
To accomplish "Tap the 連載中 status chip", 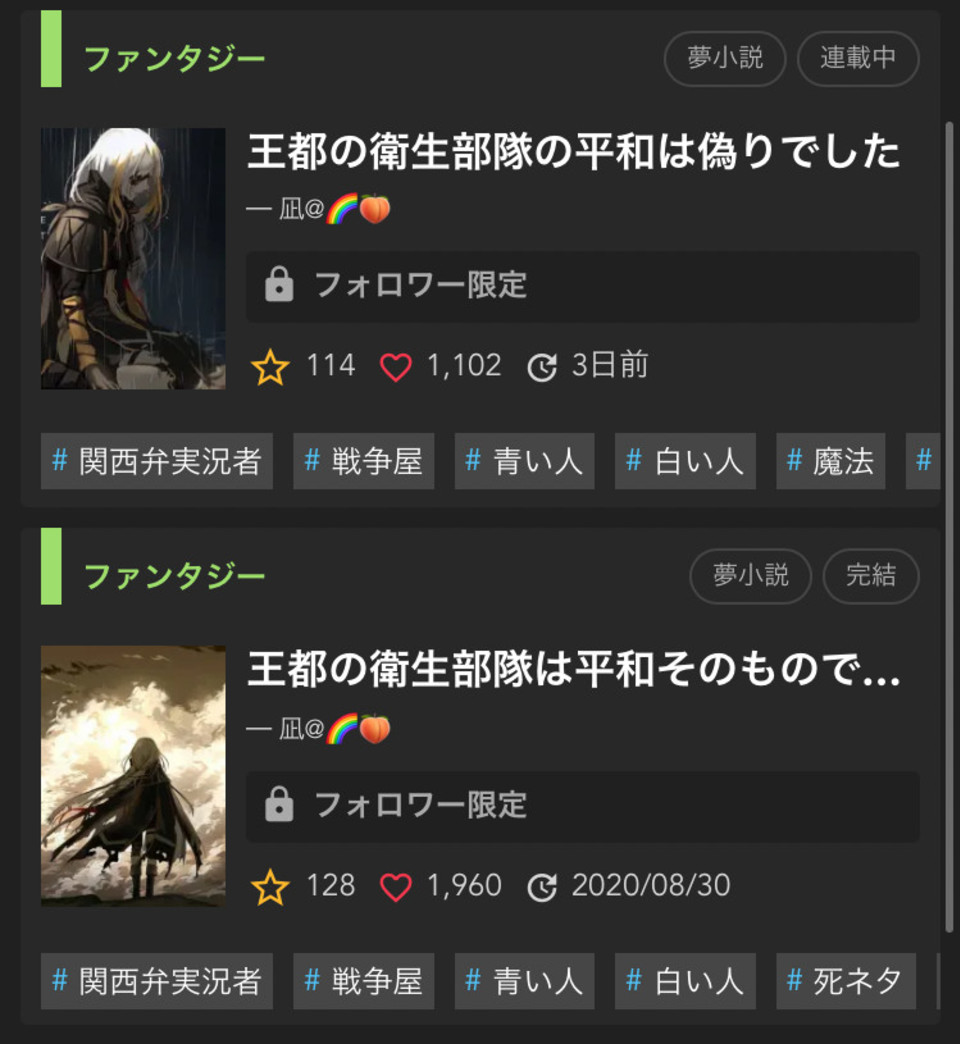I will coord(857,58).
